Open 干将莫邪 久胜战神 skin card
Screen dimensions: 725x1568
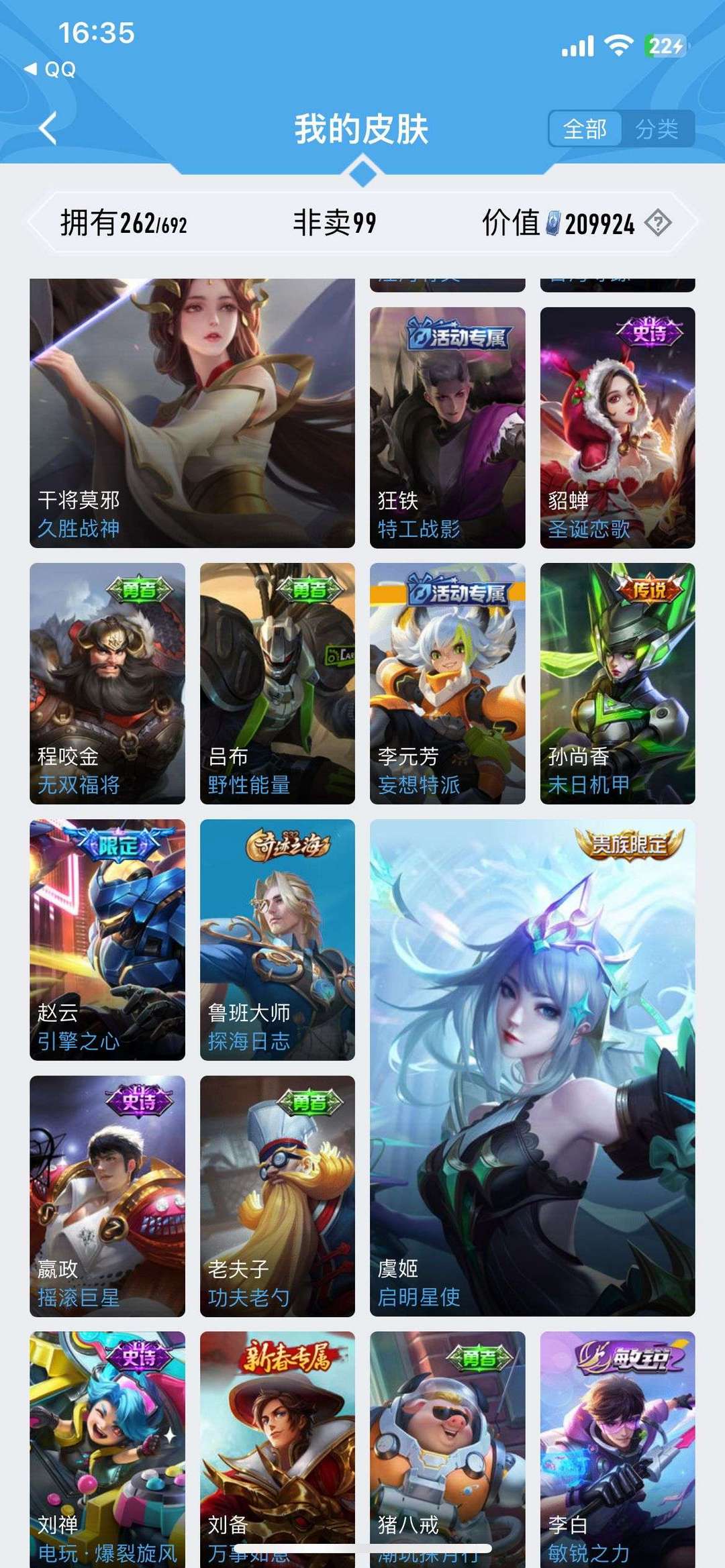(x=192, y=413)
